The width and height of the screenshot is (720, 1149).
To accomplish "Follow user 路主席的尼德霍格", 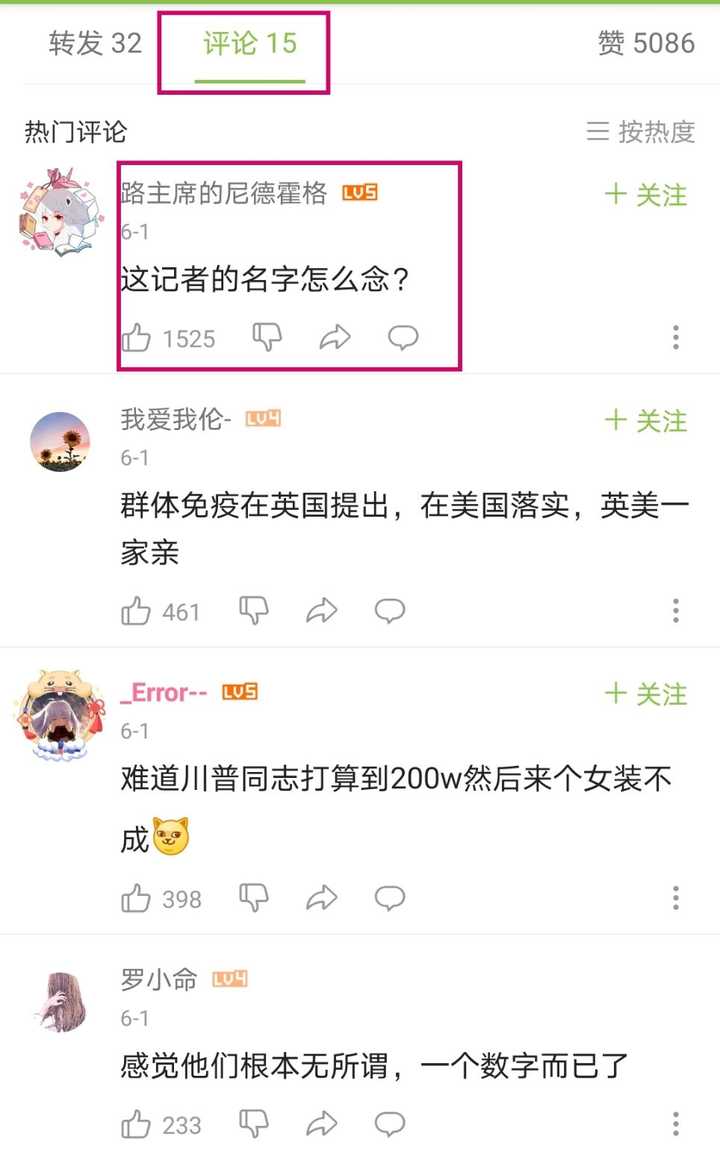I will coord(647,195).
